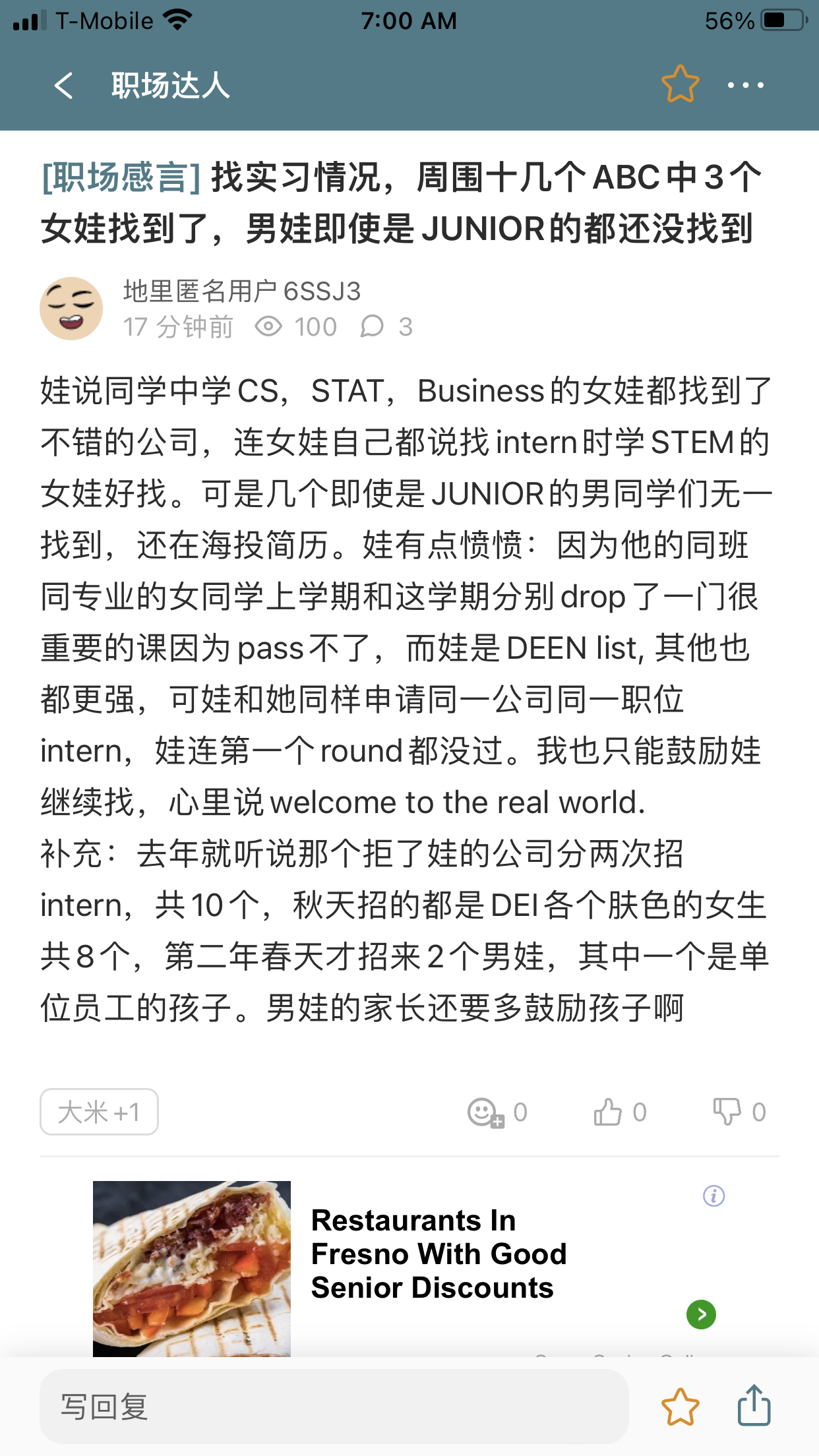Tap the 大米 +1 button
This screenshot has height=1456, width=819.
99,1112
